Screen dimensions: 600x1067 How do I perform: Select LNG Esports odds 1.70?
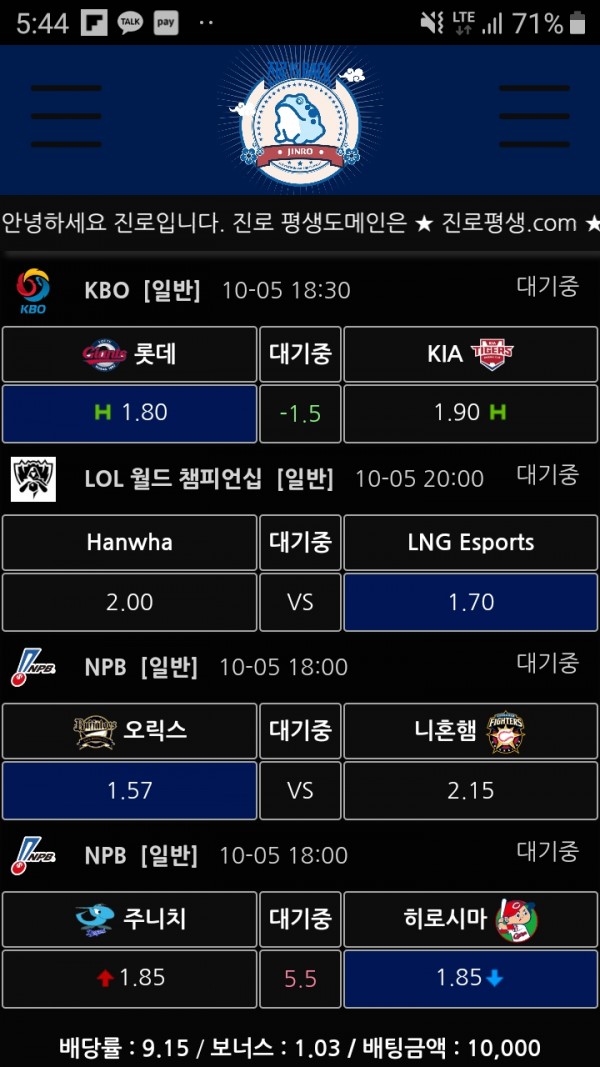(x=470, y=602)
